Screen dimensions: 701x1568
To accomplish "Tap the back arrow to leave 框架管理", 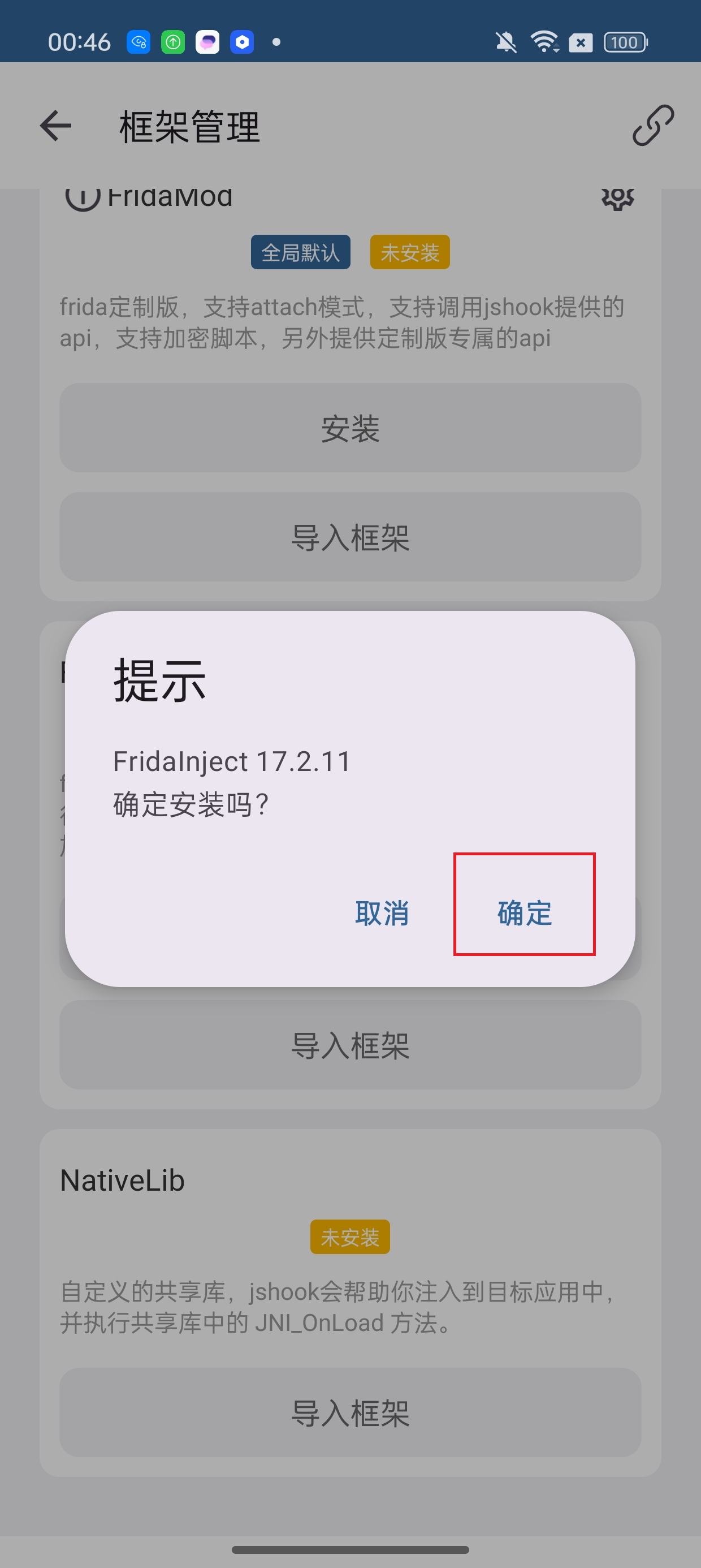I will (55, 126).
